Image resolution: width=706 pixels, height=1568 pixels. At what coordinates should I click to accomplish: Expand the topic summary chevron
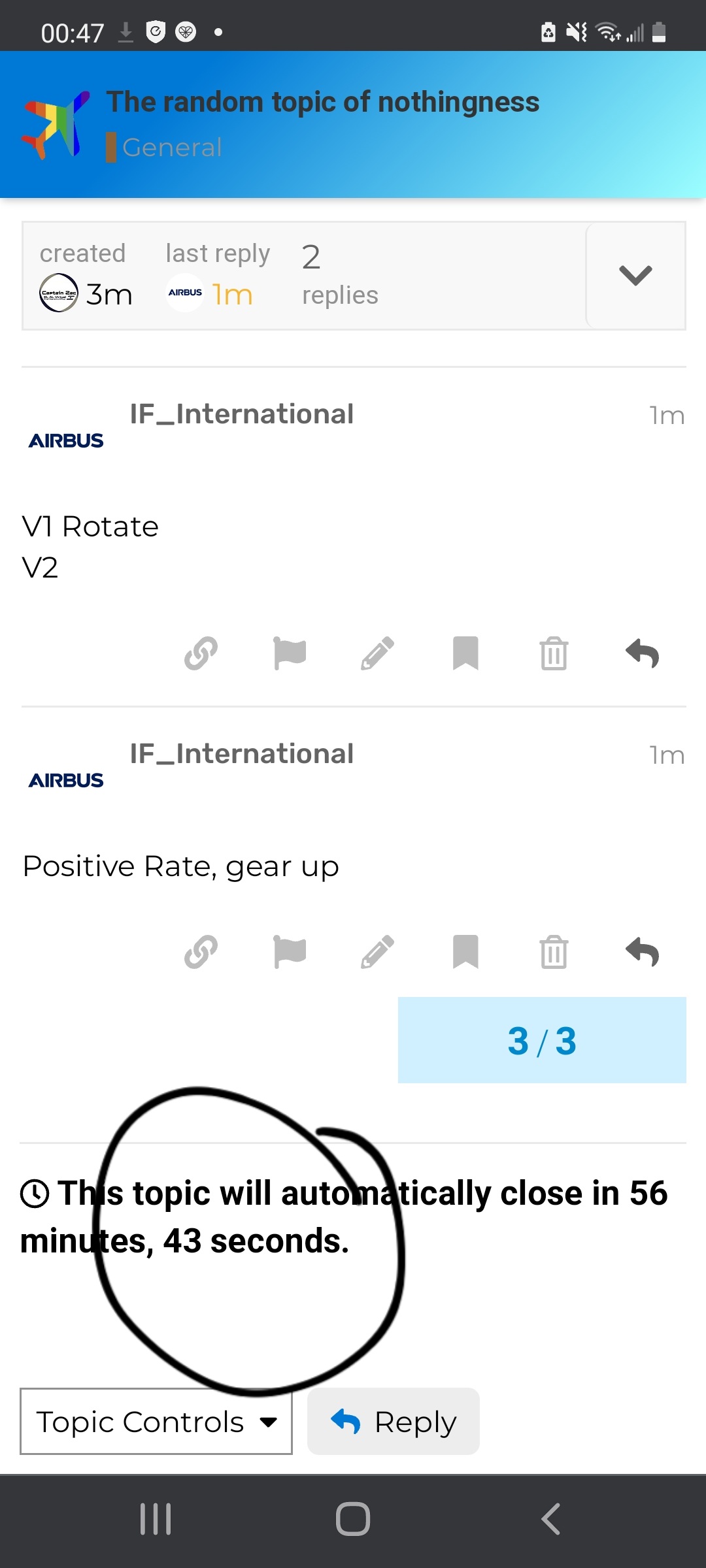point(635,276)
